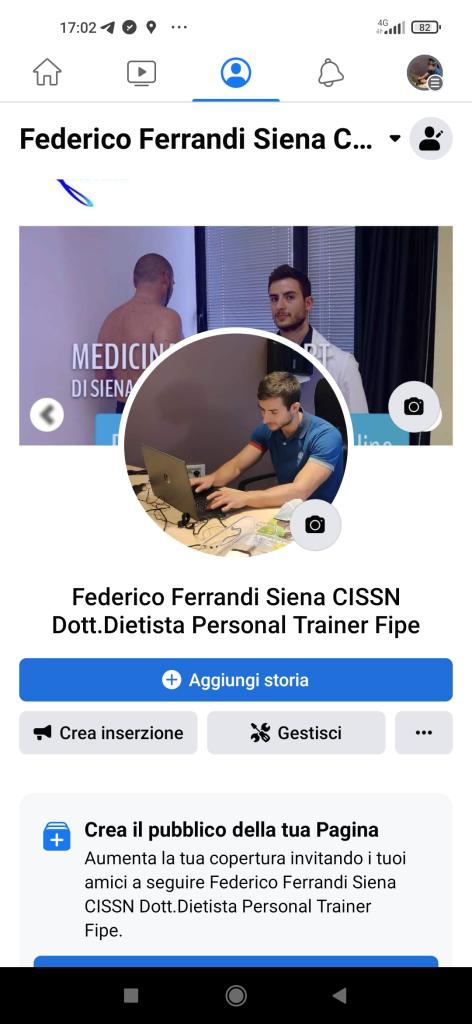472x1024 pixels.
Task: Go to the Facebook home feed tab
Action: coord(47,72)
